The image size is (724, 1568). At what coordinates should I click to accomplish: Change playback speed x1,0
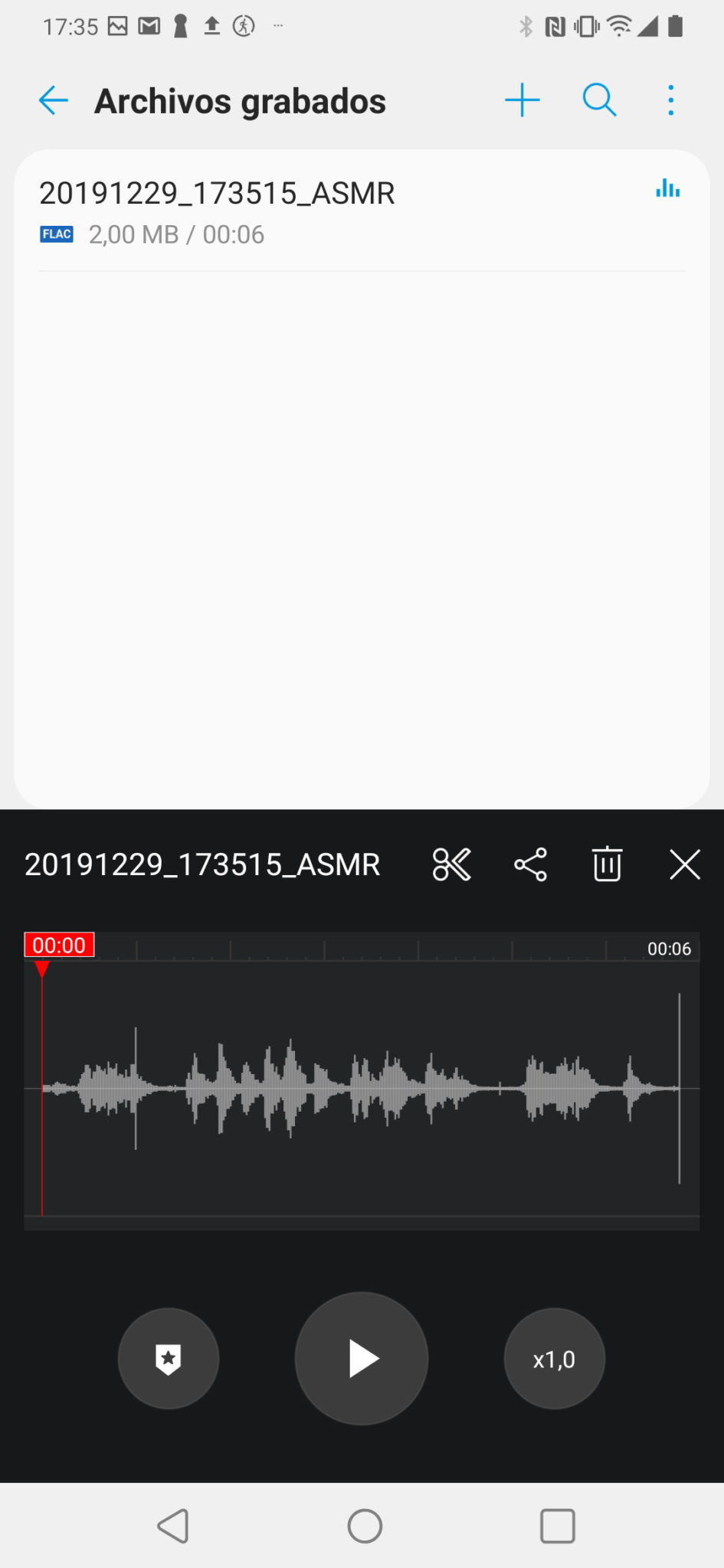[555, 1358]
